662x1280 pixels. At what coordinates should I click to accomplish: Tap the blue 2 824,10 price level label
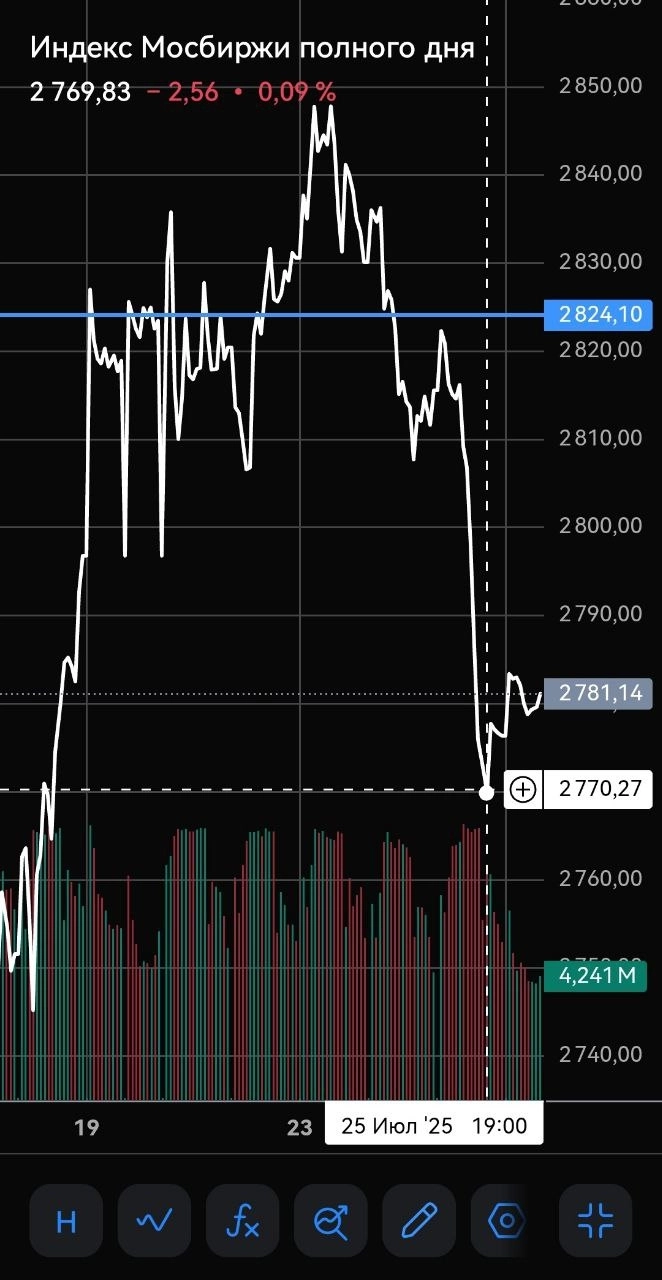click(597, 316)
